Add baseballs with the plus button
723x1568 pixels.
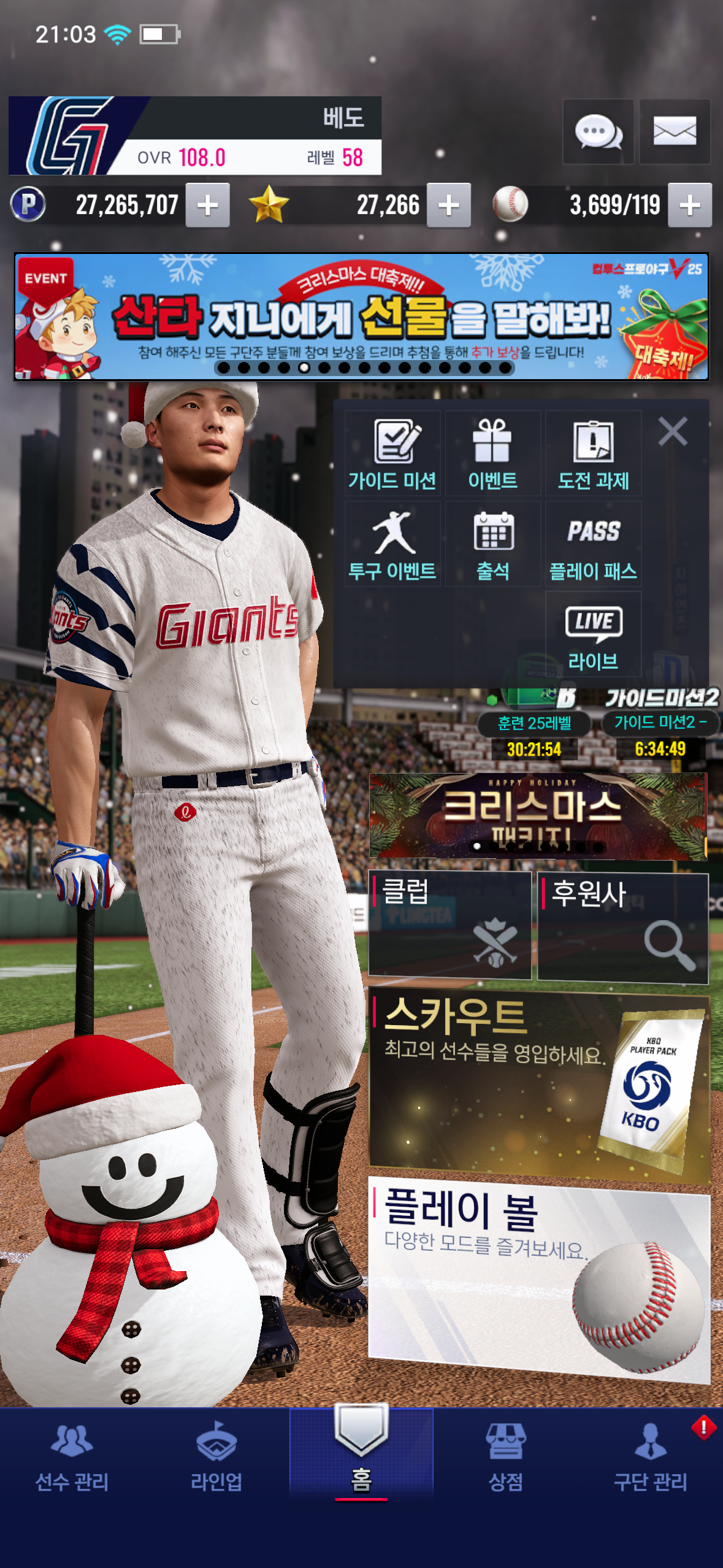tap(690, 205)
